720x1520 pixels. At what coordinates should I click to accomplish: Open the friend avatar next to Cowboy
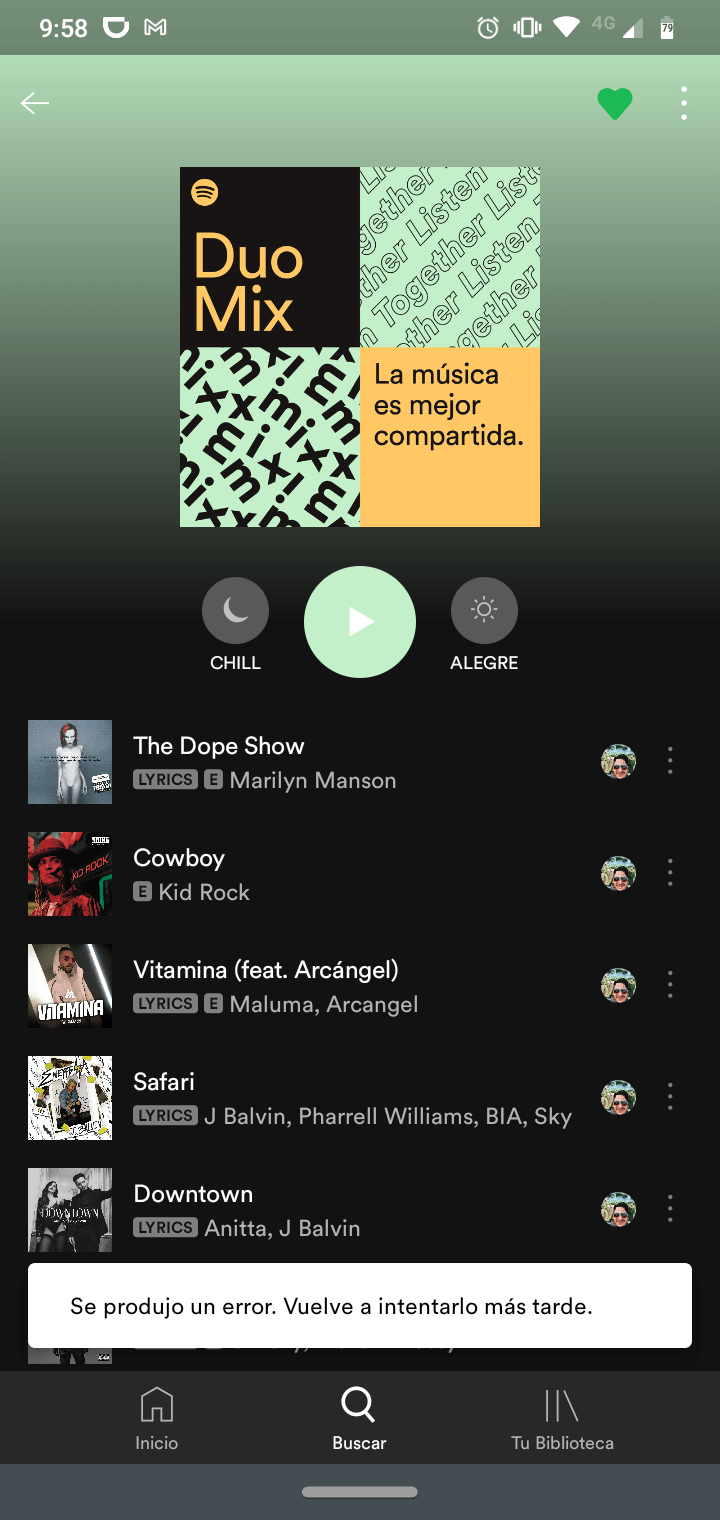coord(618,872)
